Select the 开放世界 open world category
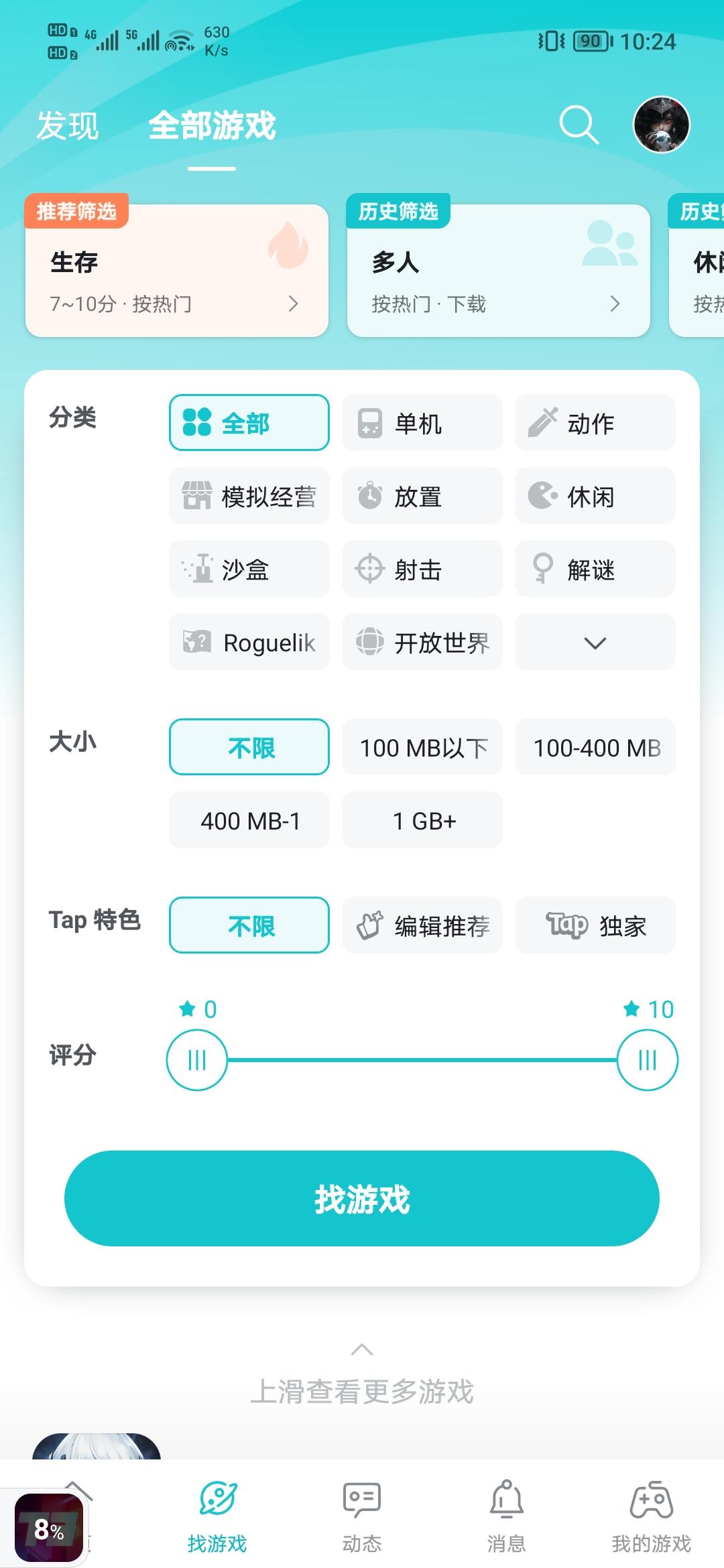The height and width of the screenshot is (1568, 724). coord(422,642)
